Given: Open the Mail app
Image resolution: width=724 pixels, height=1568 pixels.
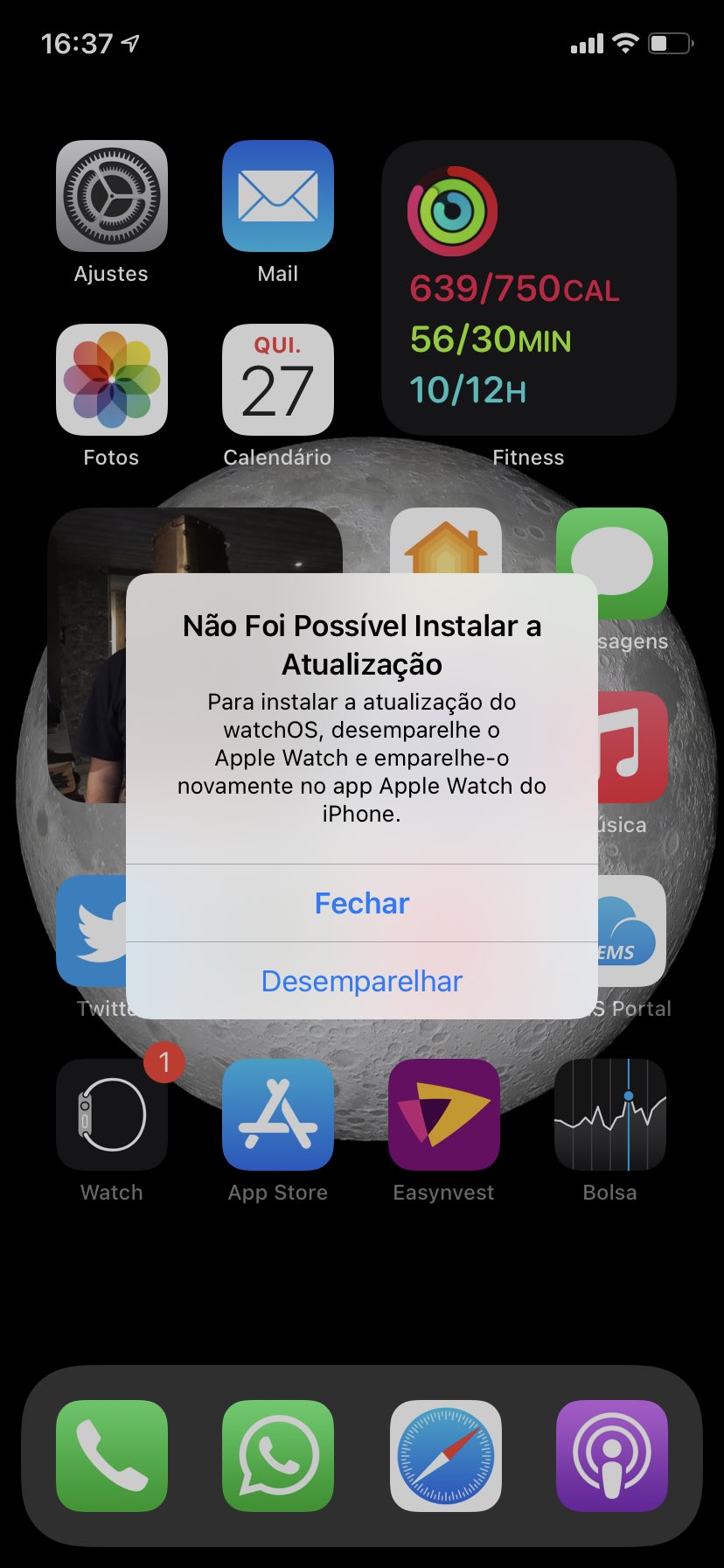Looking at the screenshot, I should tap(277, 196).
